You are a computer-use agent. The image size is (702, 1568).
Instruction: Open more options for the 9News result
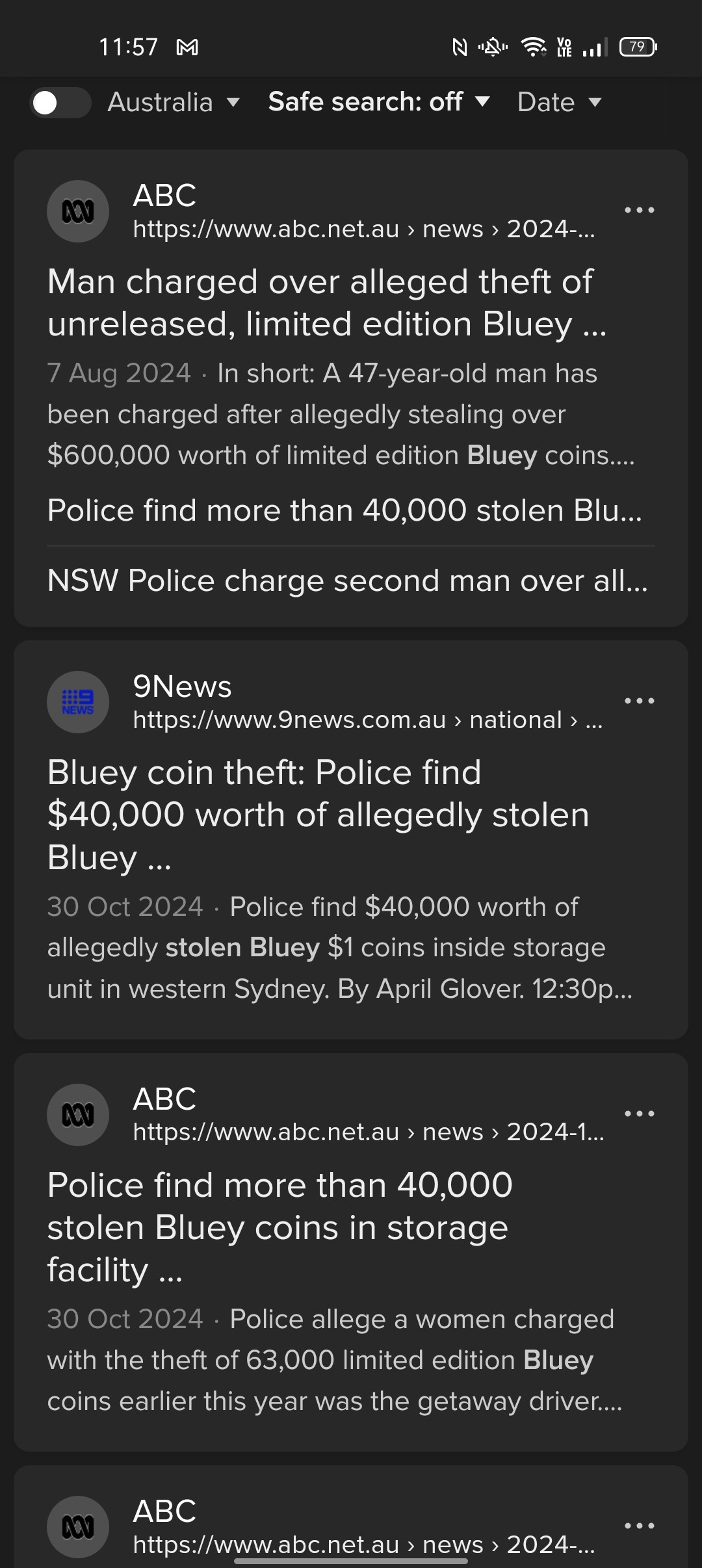coord(640,701)
